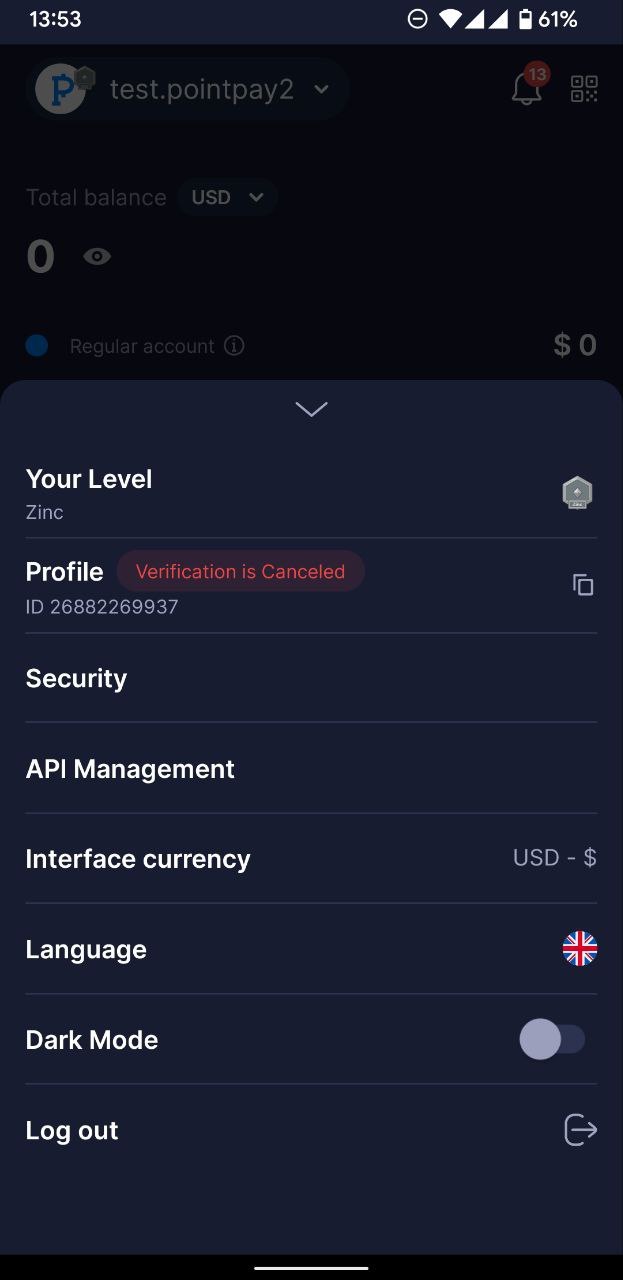Collapse the settings sheet with the chevron
Screen dimensions: 623x1280
click(x=311, y=409)
